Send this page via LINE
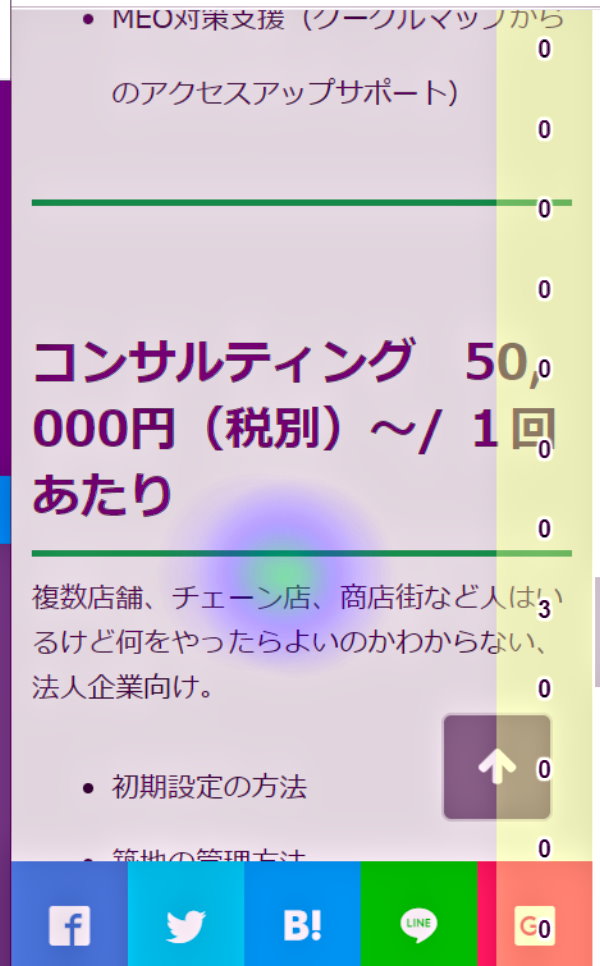Screen dimensions: 600x966 click(419, 925)
